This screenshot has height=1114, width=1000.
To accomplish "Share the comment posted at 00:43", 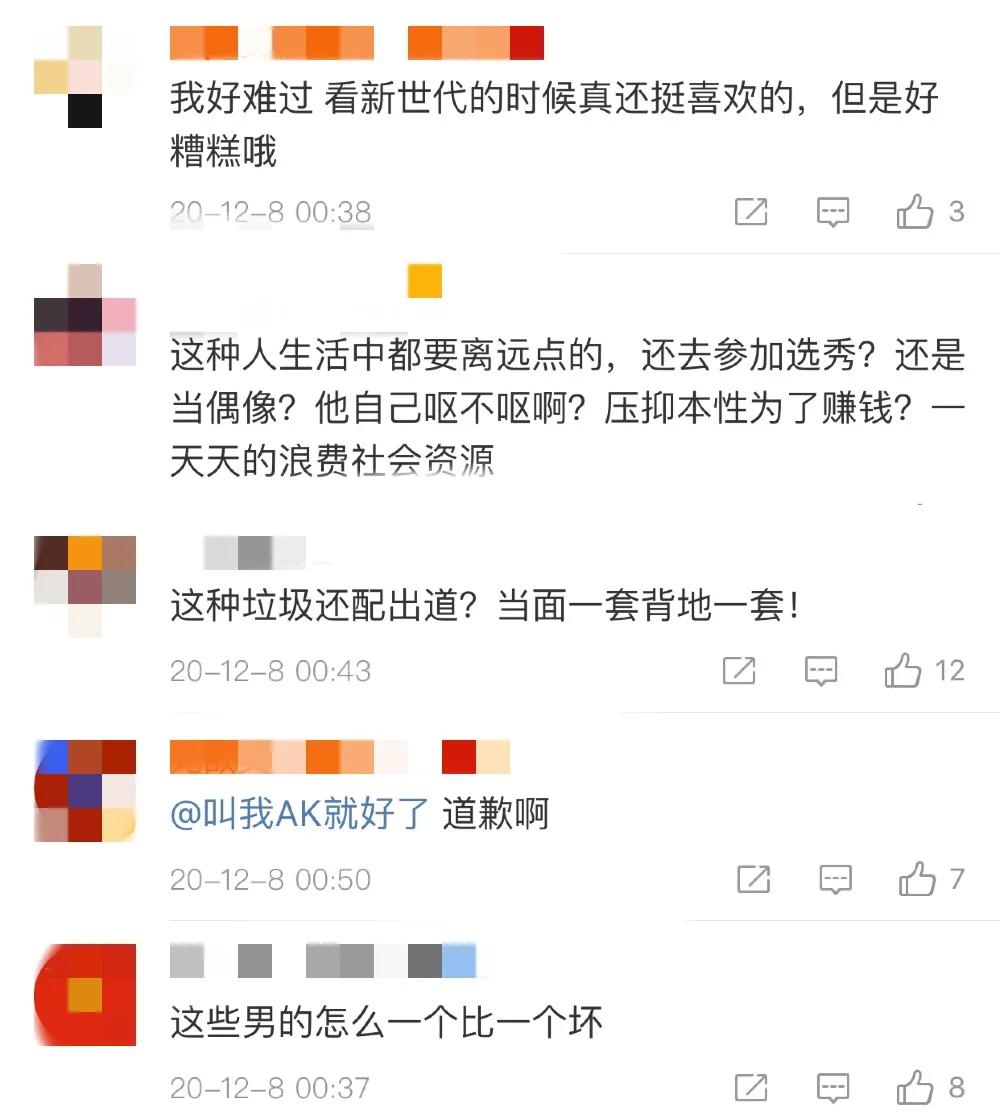I will (739, 671).
